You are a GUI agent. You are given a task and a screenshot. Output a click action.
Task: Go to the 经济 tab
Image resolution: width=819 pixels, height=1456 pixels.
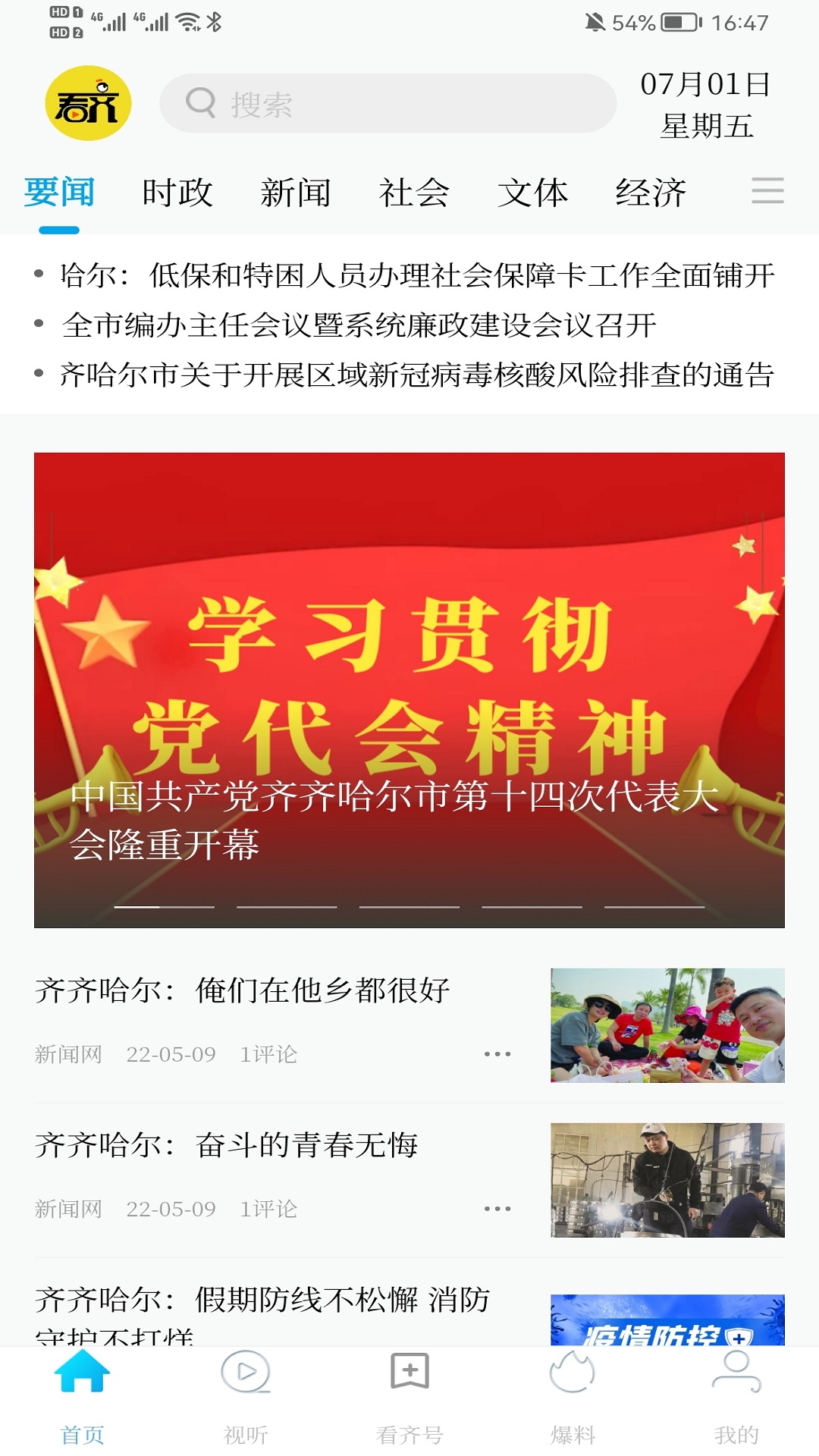coord(651,193)
